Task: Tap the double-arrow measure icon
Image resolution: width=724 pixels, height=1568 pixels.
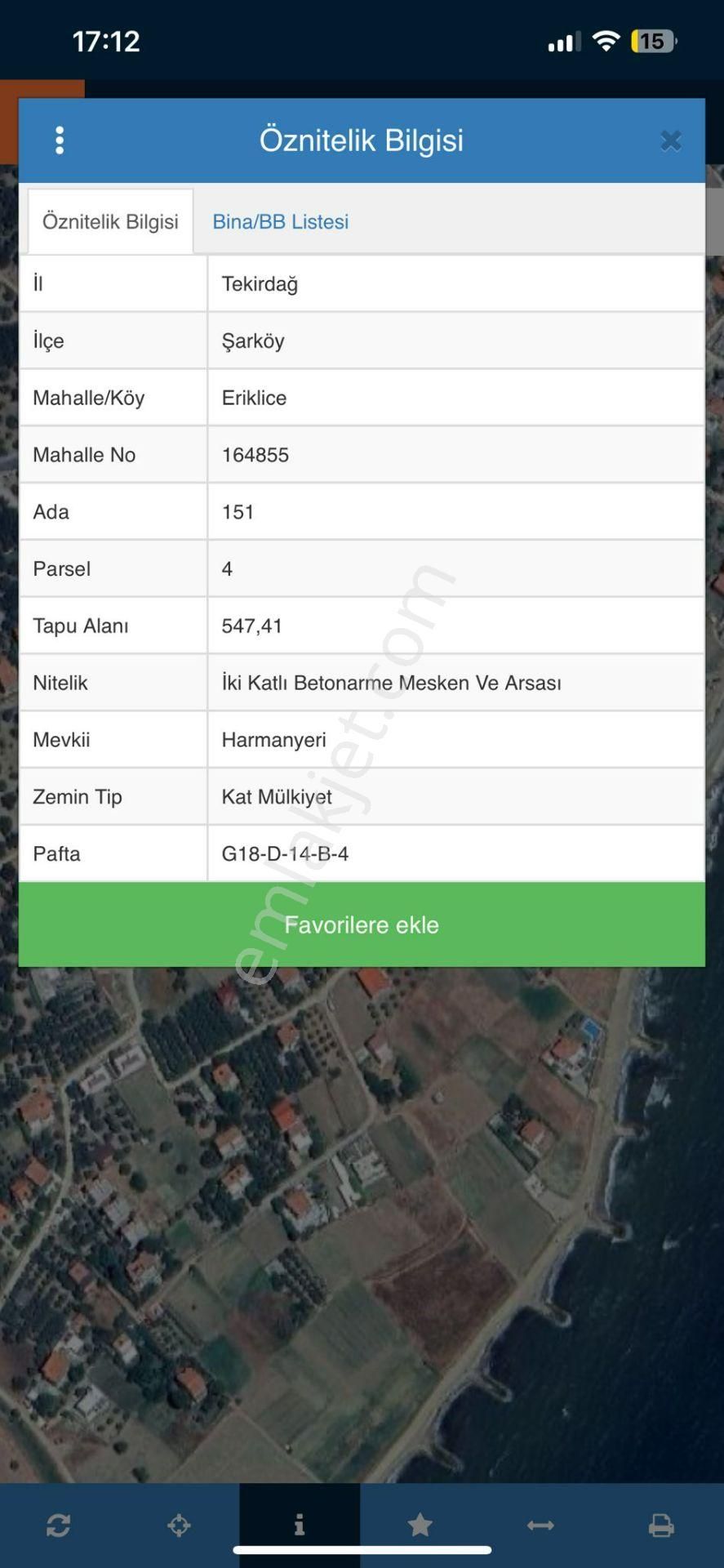Action: 540,1524
